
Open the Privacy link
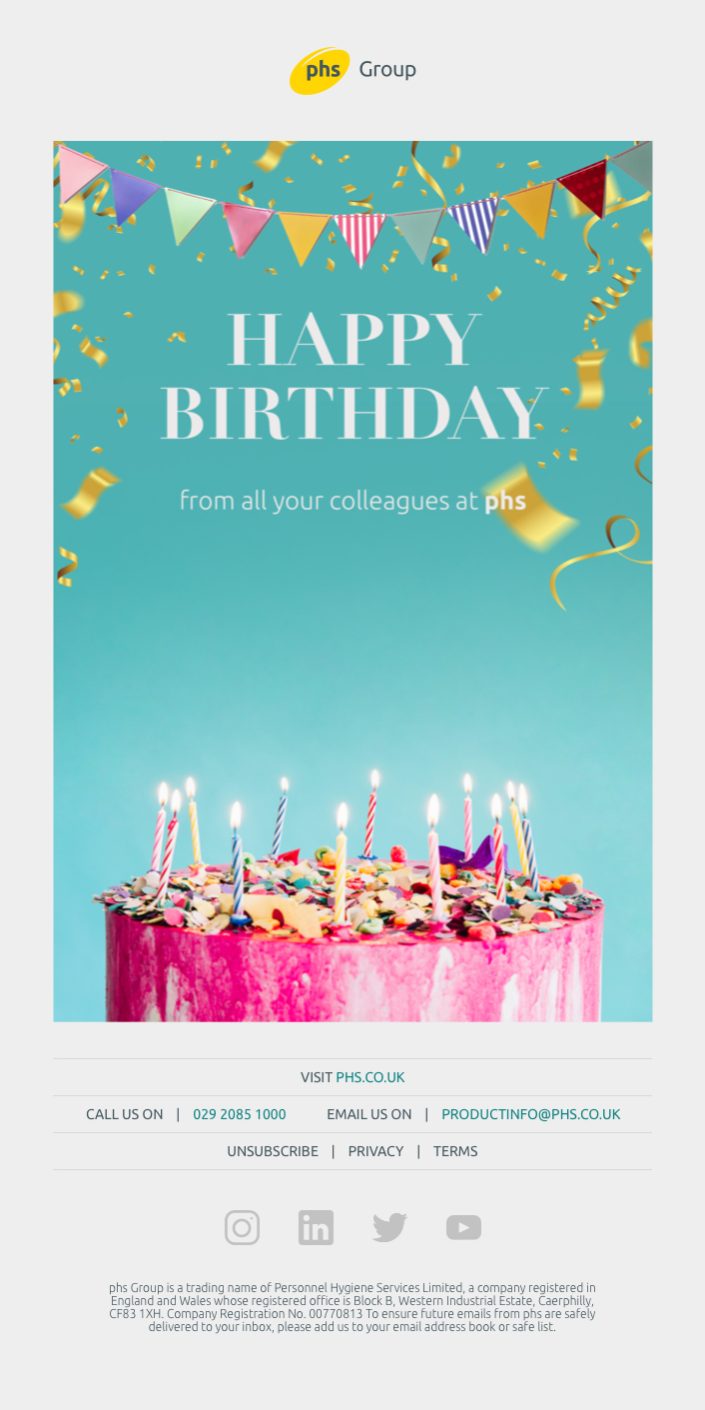(376, 1151)
